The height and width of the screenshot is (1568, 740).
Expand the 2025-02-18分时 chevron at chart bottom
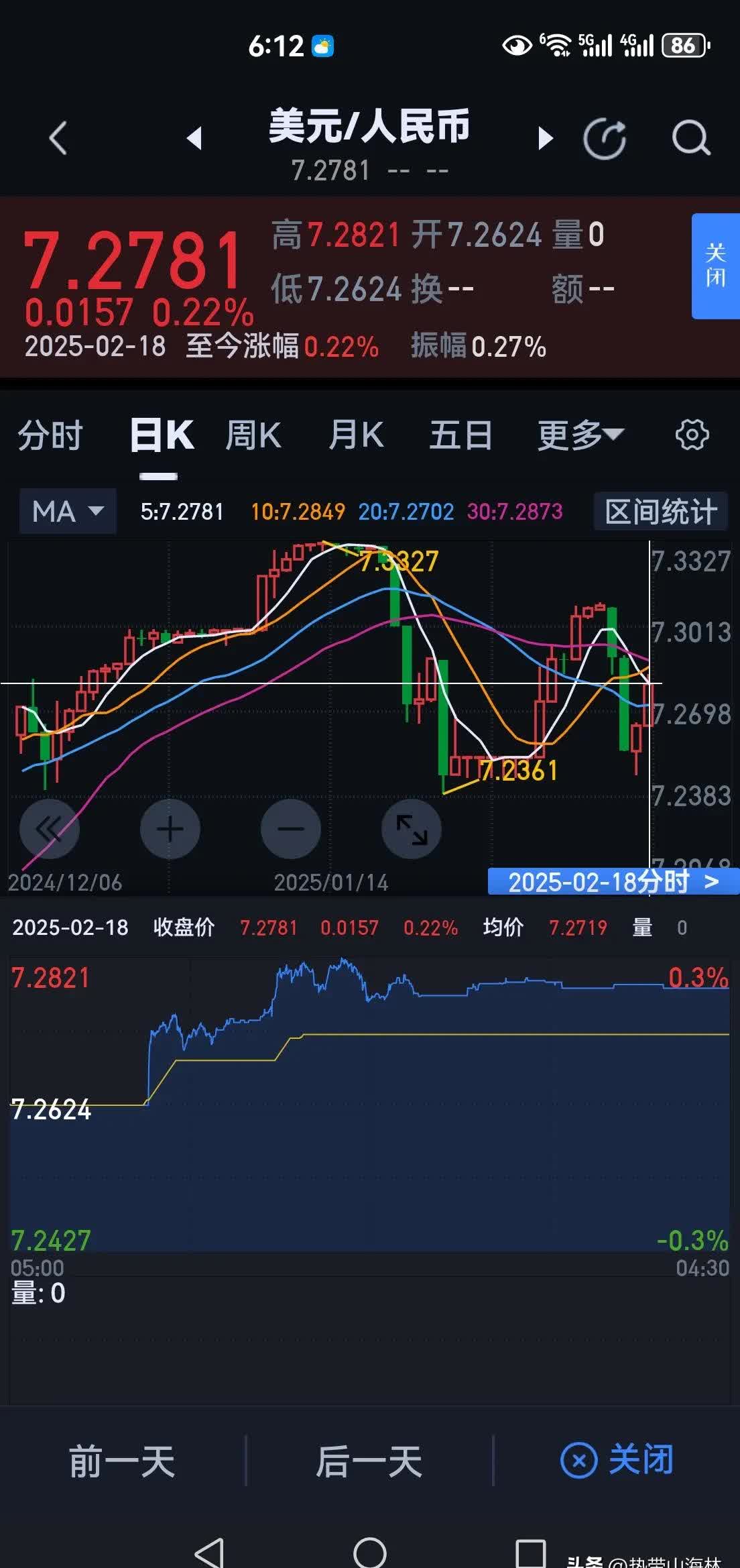pos(713,883)
